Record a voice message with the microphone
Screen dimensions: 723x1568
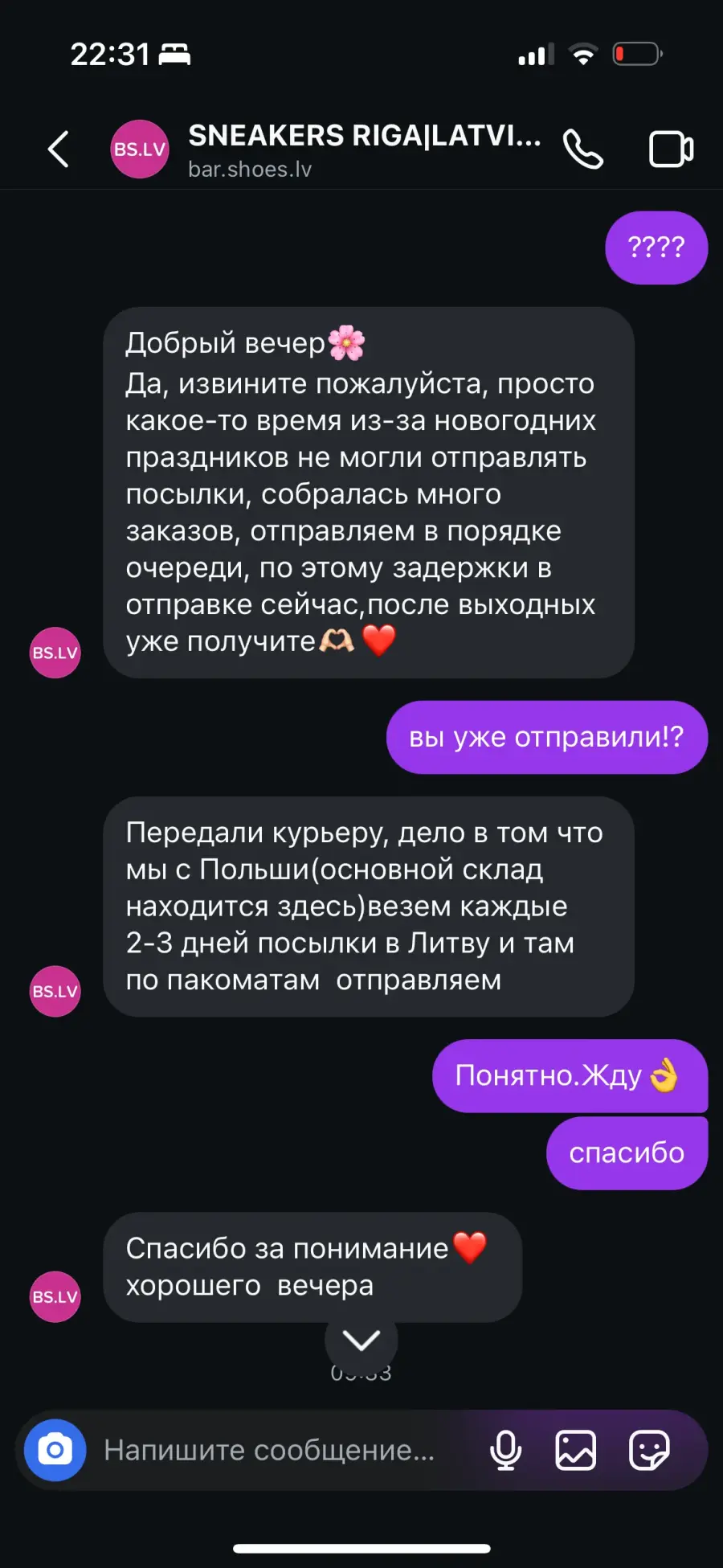(x=506, y=1450)
